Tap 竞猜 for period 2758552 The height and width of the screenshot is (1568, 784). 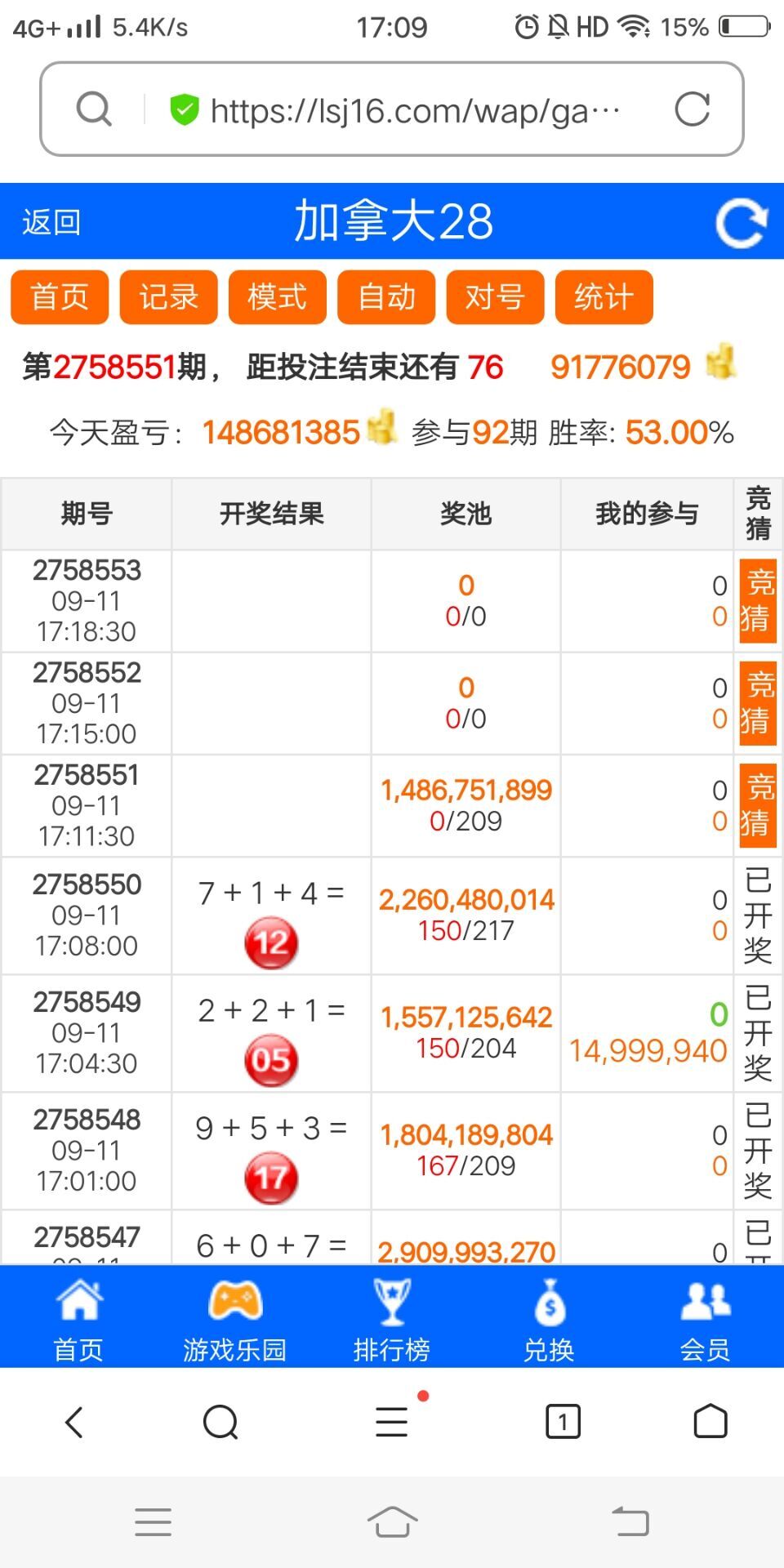pos(757,703)
